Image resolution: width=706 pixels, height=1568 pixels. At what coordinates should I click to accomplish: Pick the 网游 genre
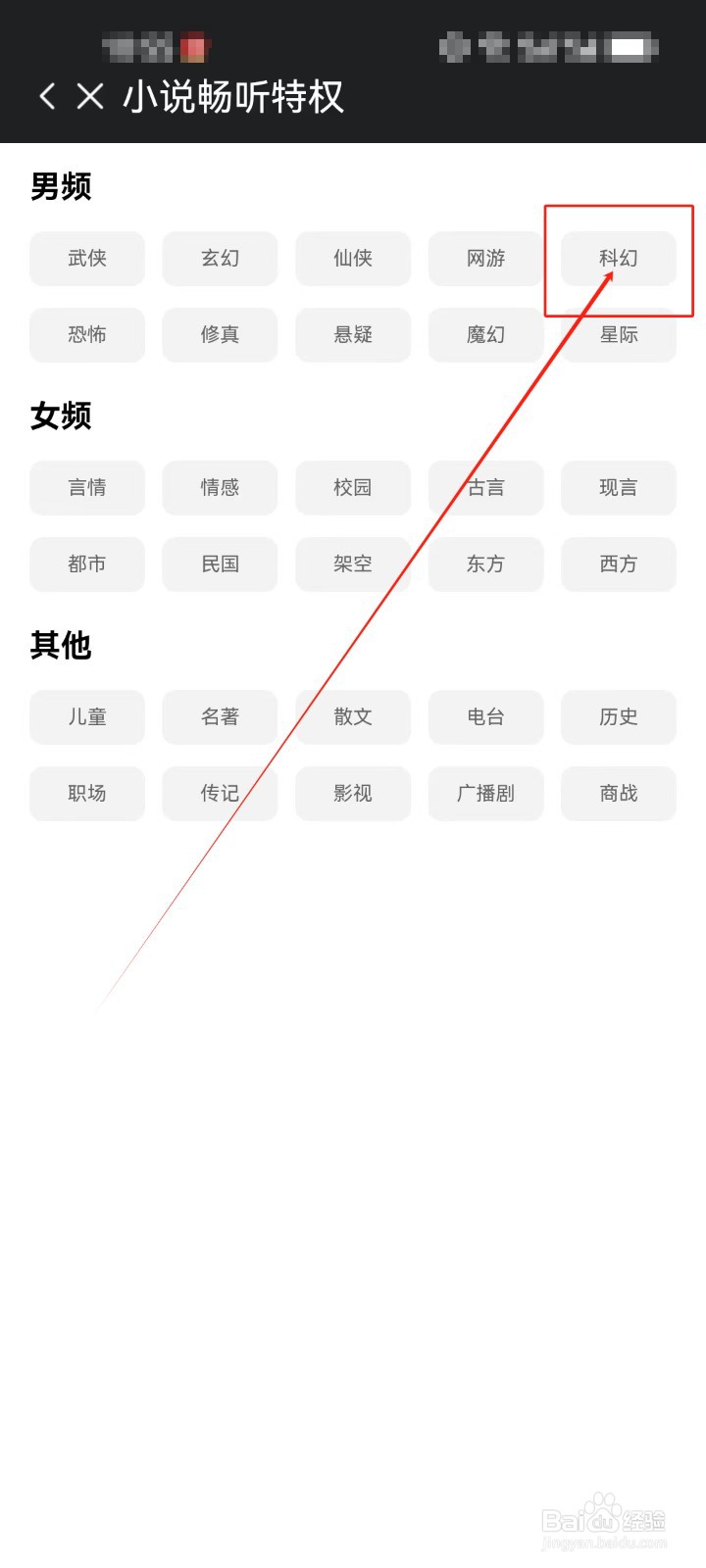click(485, 259)
